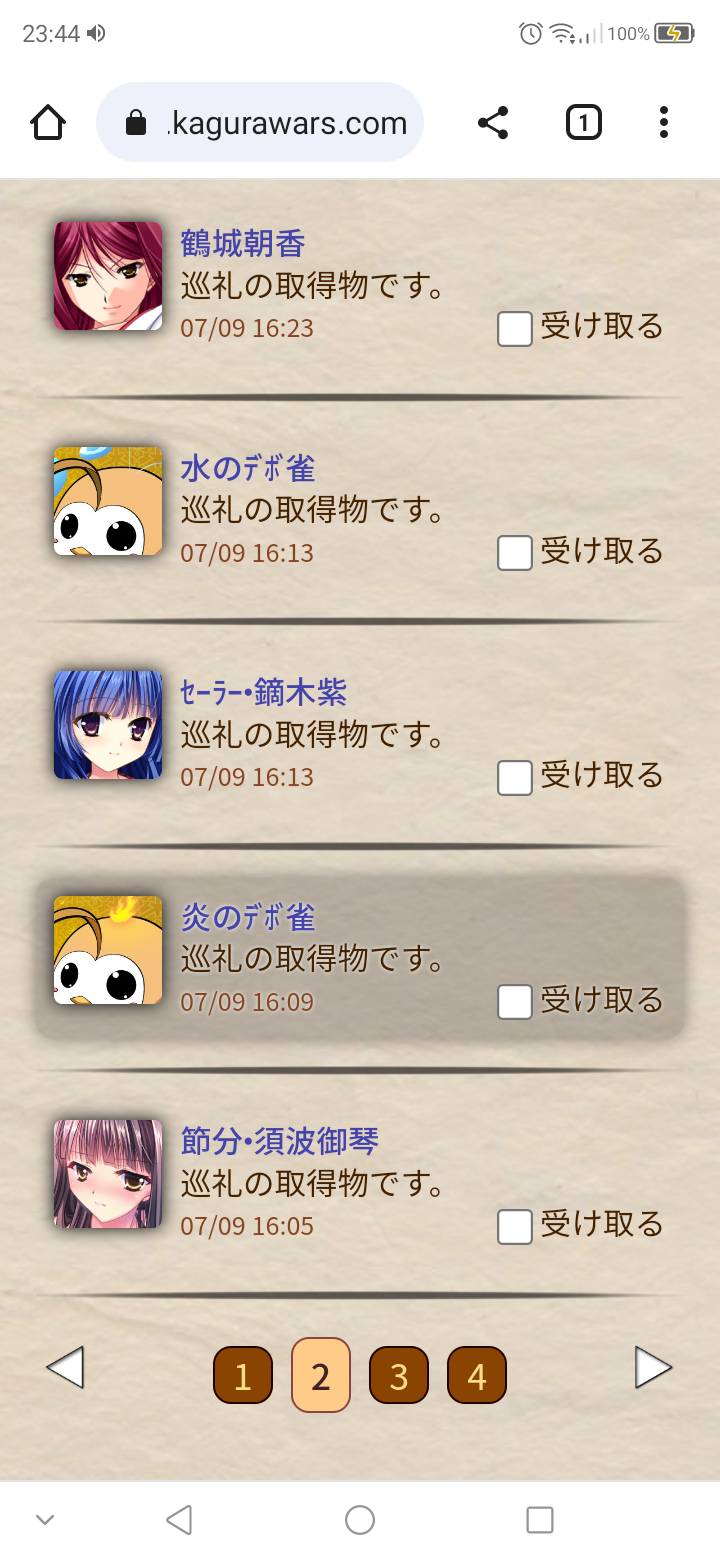The height and width of the screenshot is (1560, 720).
Task: Check 受け取る for 炎のデボ雀
Action: click(x=515, y=1001)
